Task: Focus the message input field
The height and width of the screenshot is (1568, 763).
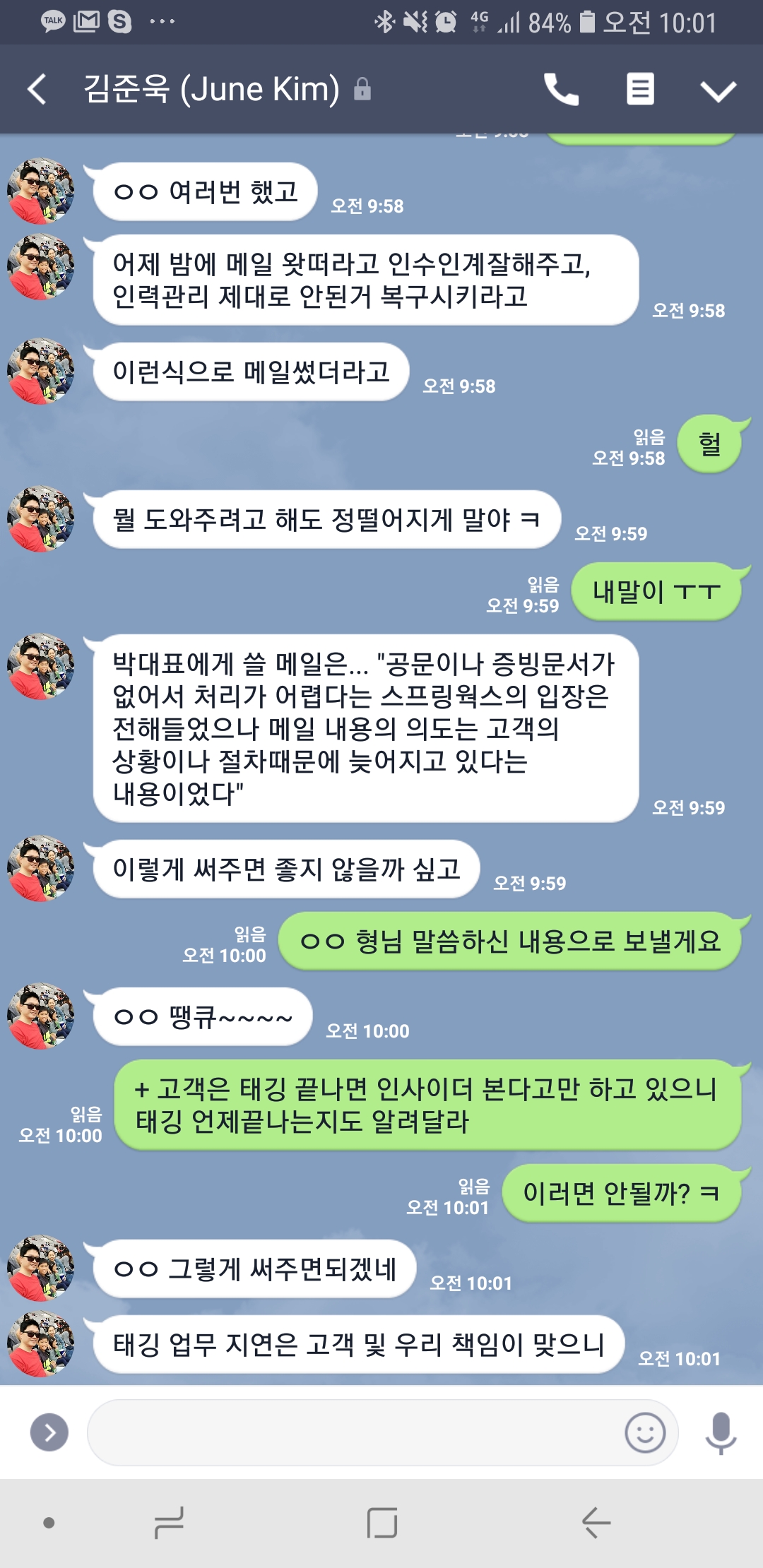Action: 353,1432
